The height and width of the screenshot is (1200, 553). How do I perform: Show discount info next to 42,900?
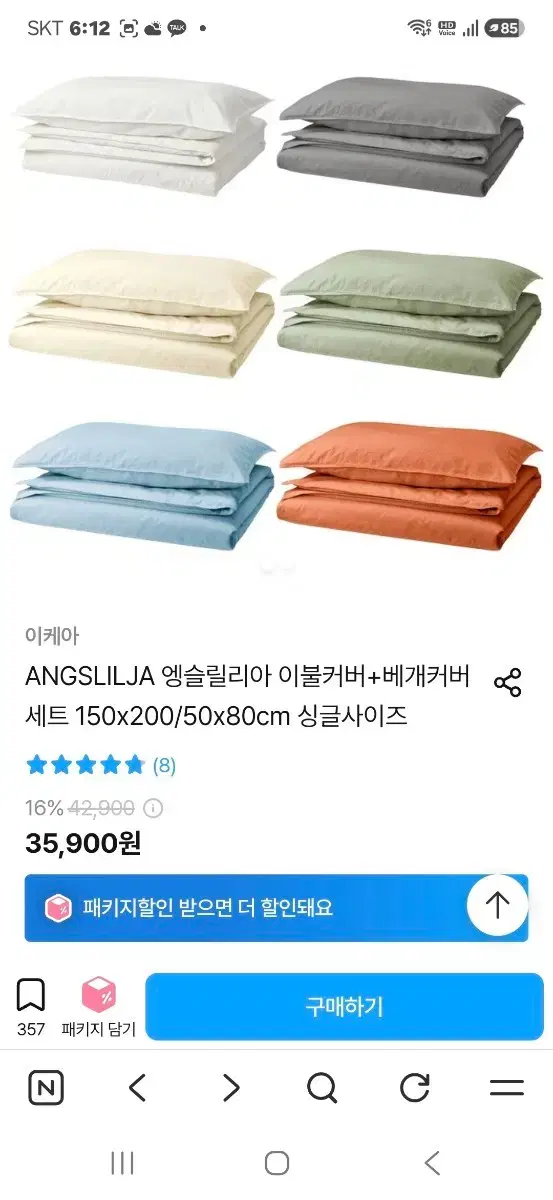(153, 808)
